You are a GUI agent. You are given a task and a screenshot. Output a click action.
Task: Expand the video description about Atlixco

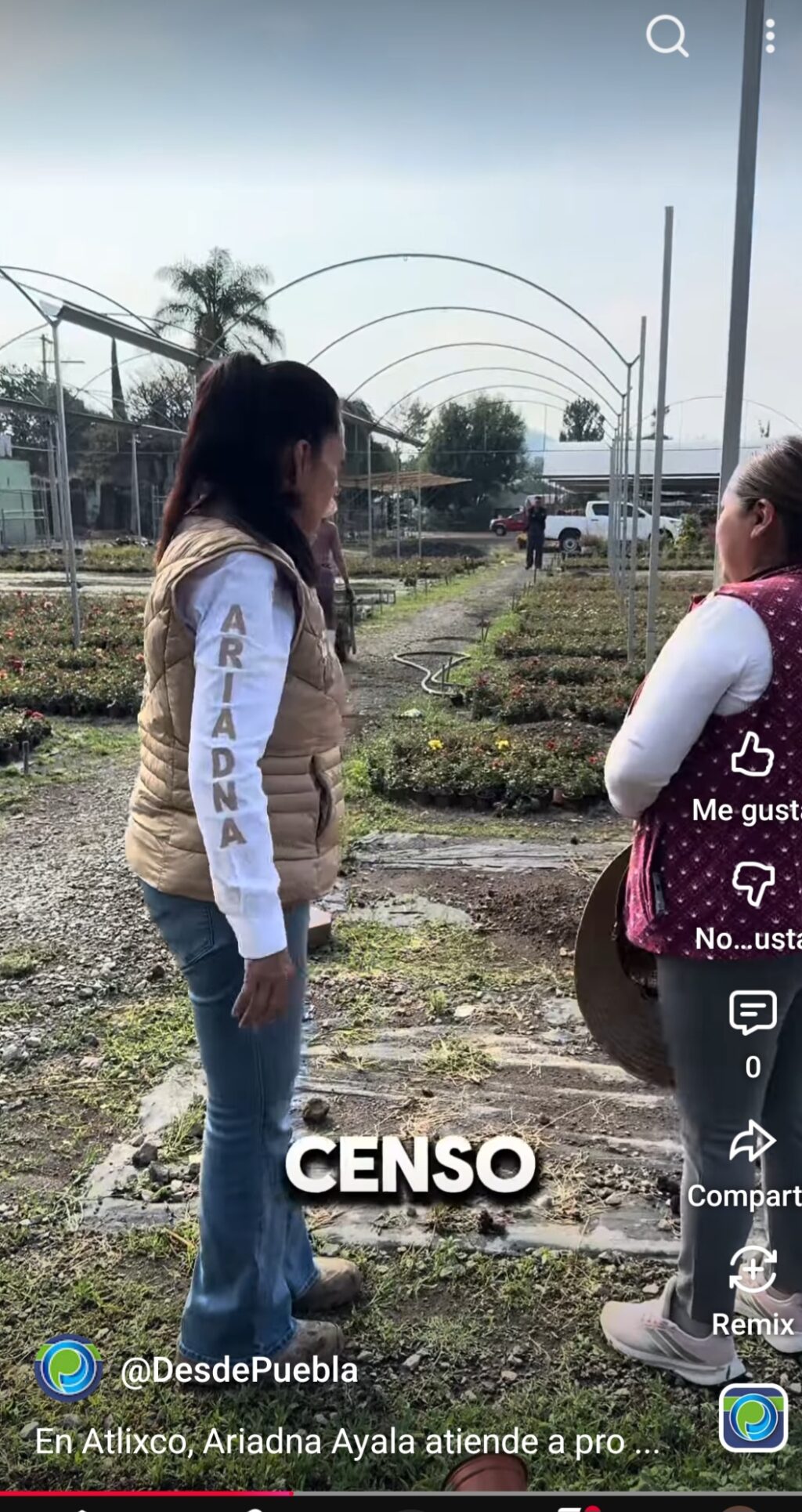(346, 1441)
